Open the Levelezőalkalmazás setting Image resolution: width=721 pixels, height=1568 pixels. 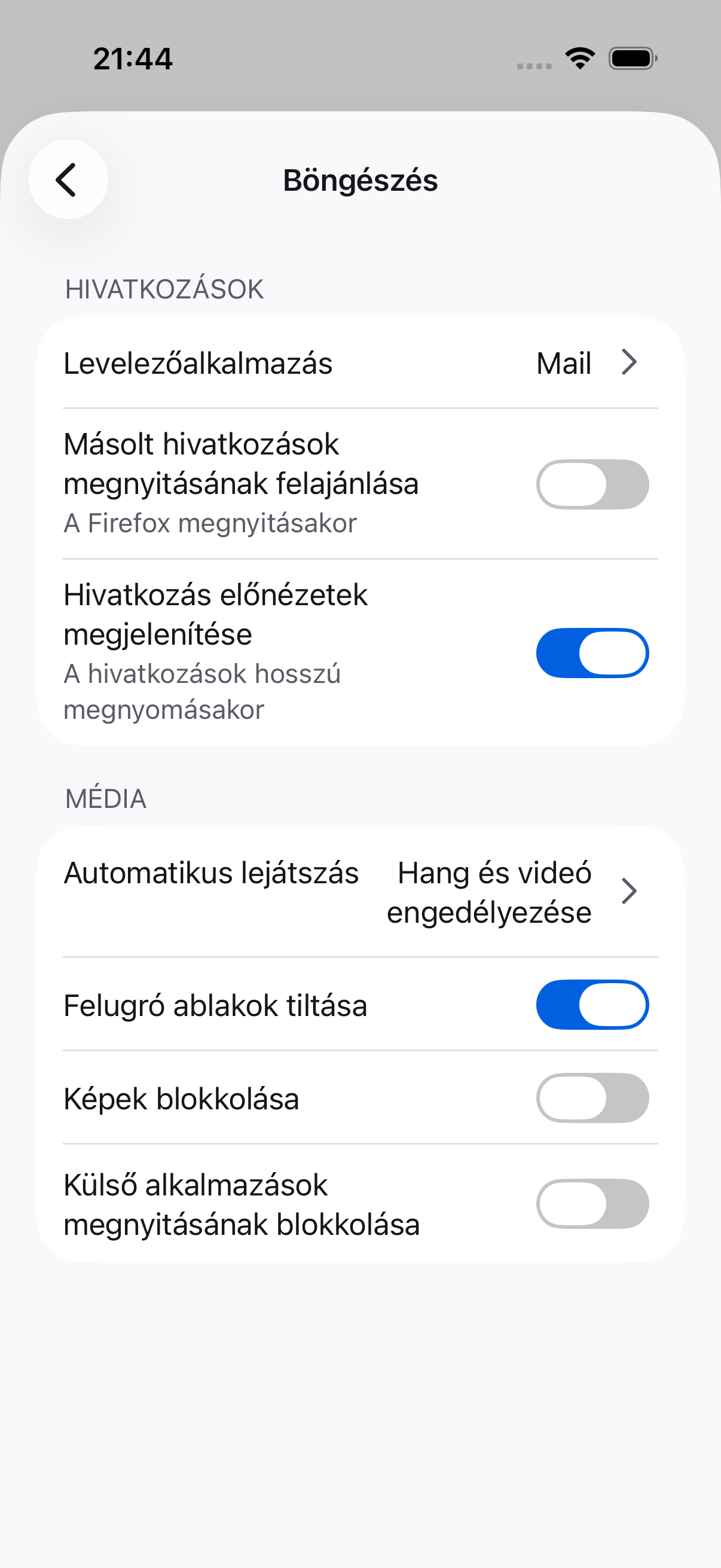tap(360, 363)
